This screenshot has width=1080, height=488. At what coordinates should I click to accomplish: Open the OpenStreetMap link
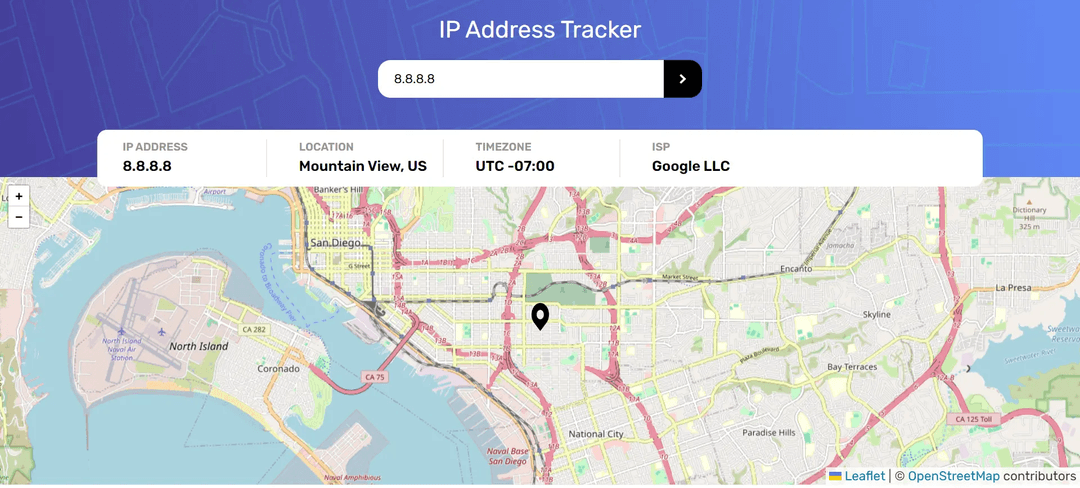(953, 476)
